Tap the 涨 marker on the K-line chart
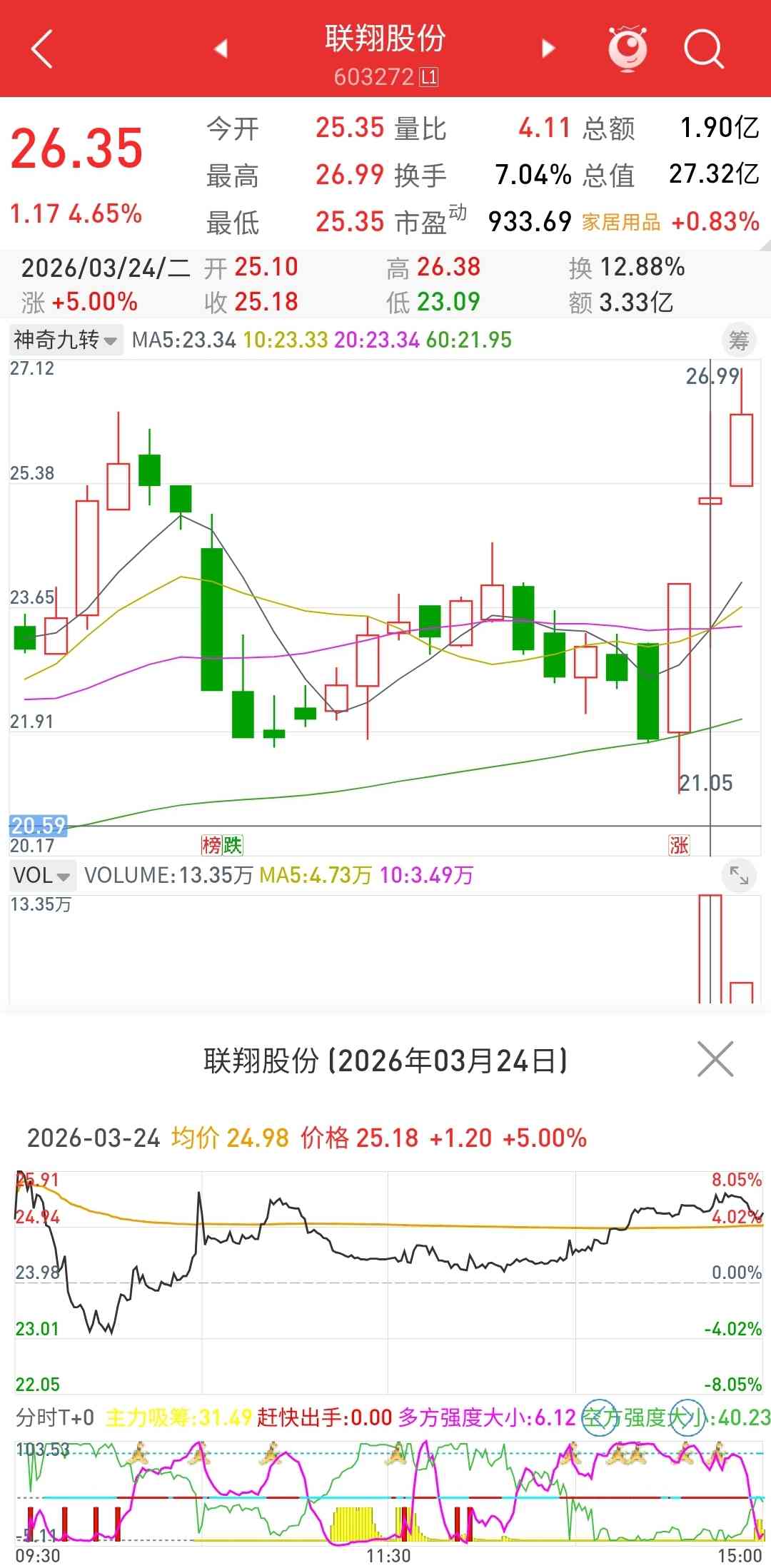771x1568 pixels. pos(679,846)
